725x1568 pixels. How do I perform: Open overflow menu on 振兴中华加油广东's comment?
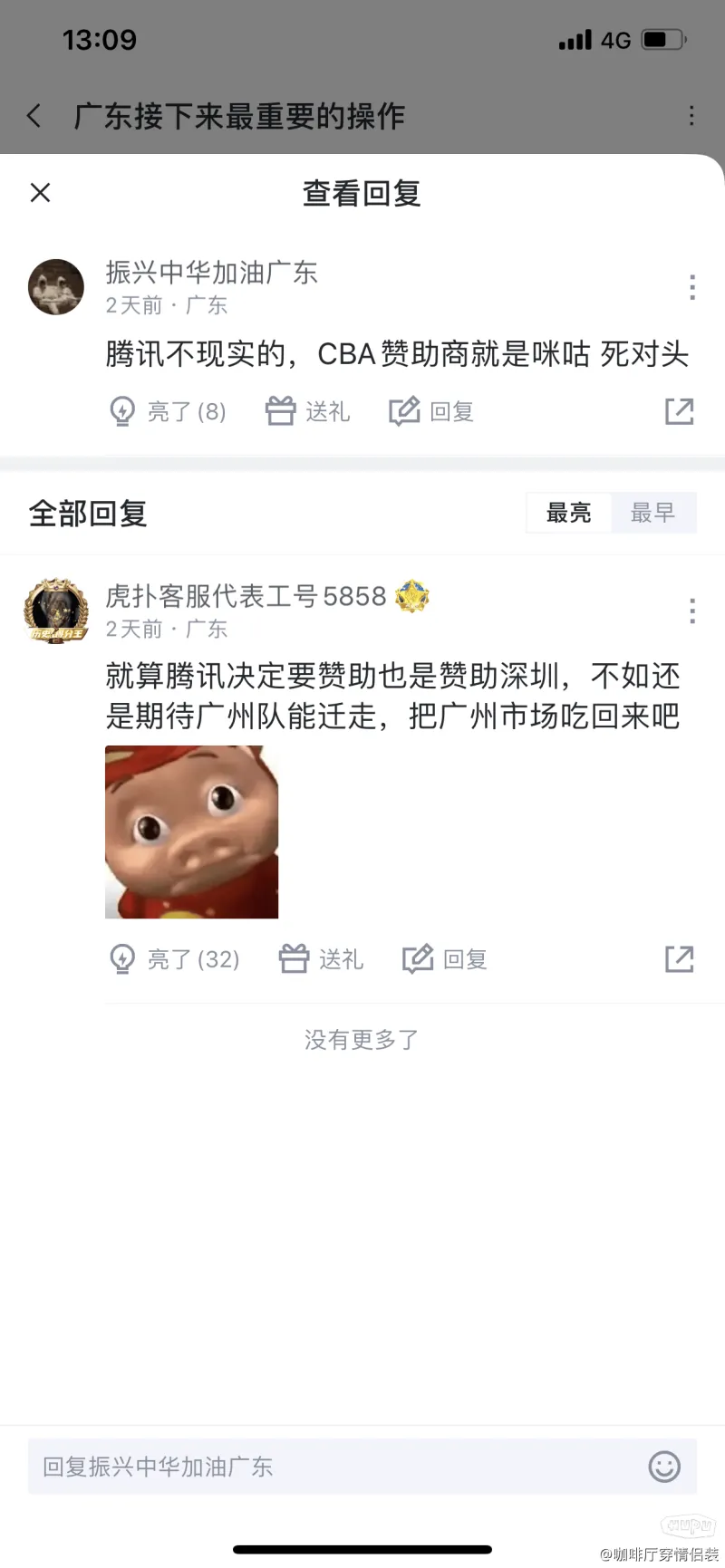[692, 287]
